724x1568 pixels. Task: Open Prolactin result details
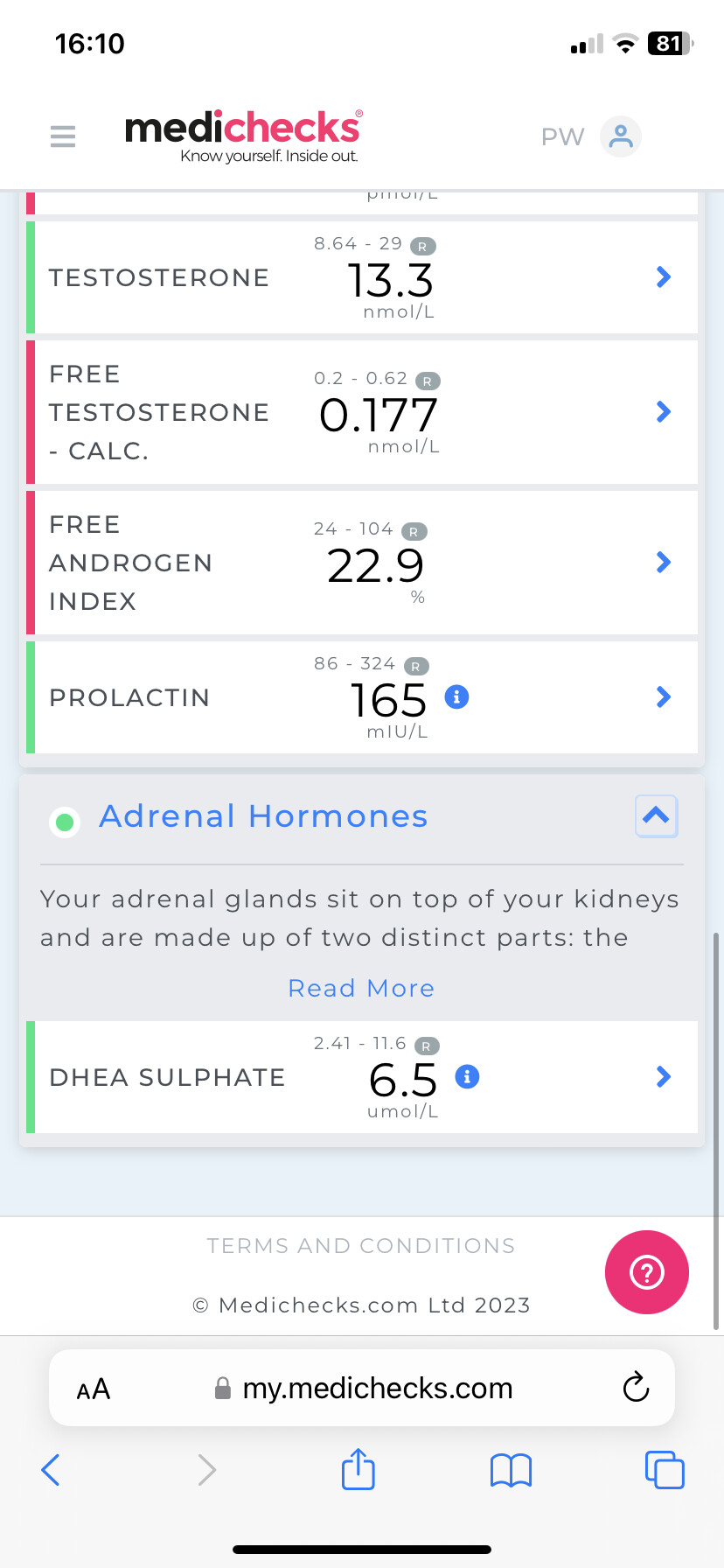(664, 697)
